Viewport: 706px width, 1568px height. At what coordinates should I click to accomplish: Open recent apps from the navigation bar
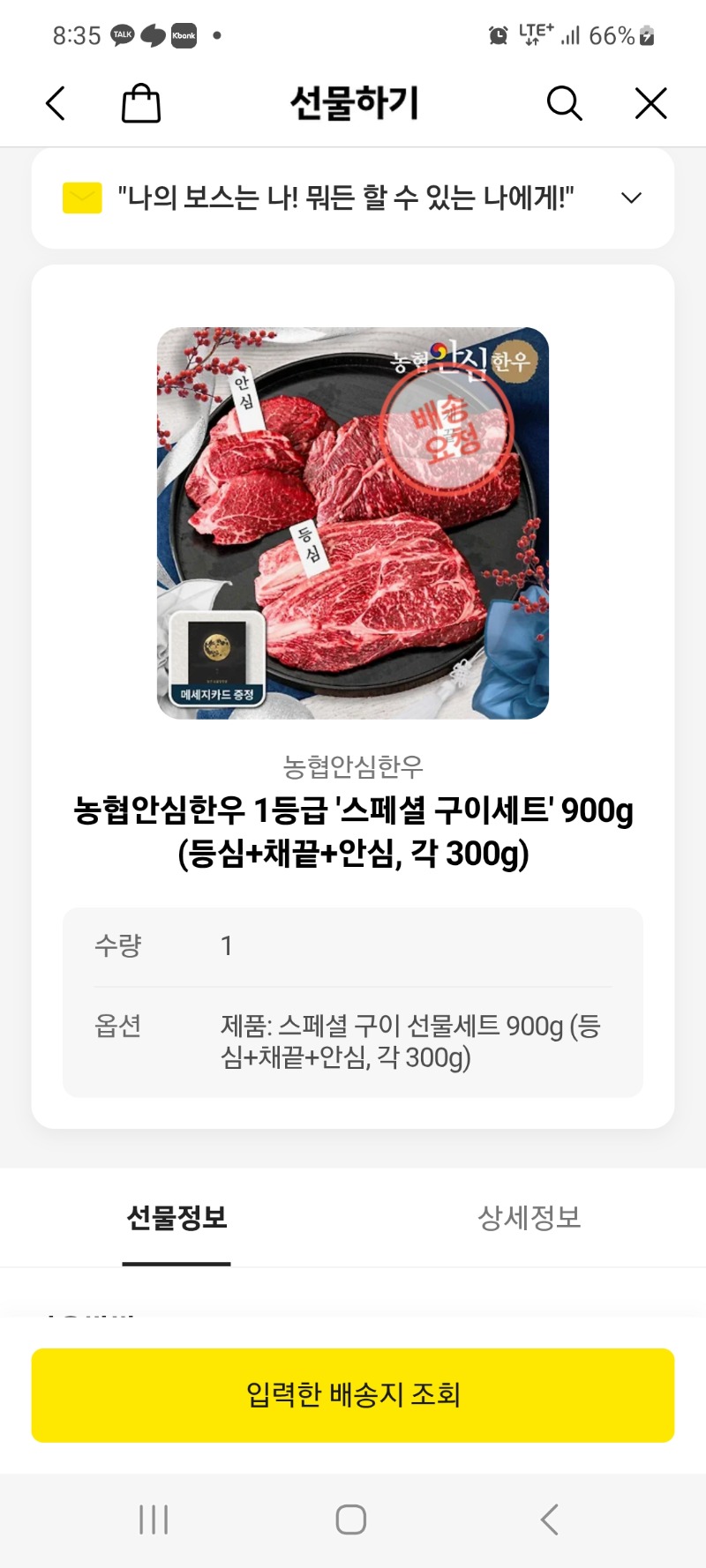click(x=154, y=1519)
